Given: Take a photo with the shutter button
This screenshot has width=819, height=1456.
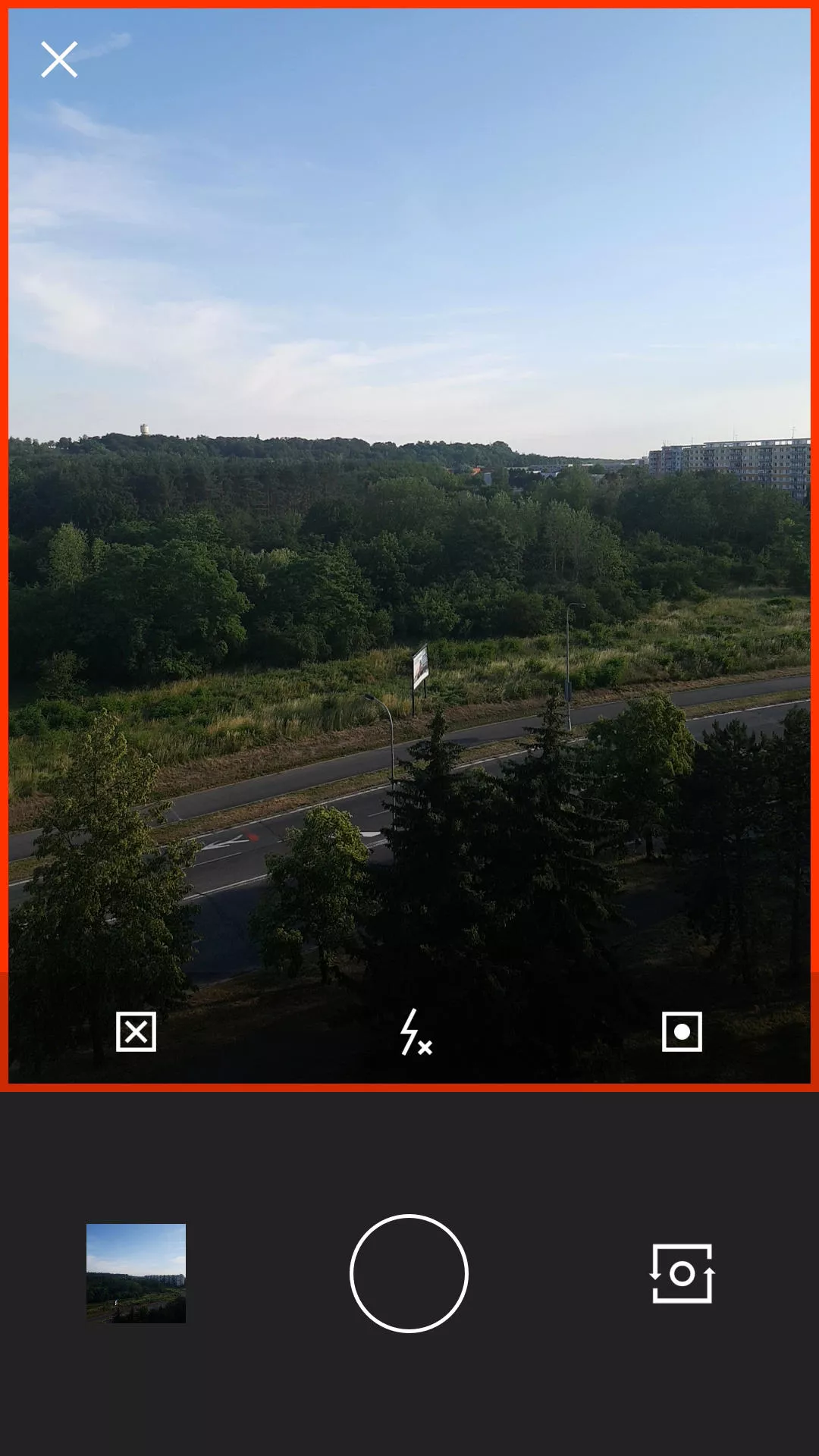Looking at the screenshot, I should click(x=409, y=1273).
